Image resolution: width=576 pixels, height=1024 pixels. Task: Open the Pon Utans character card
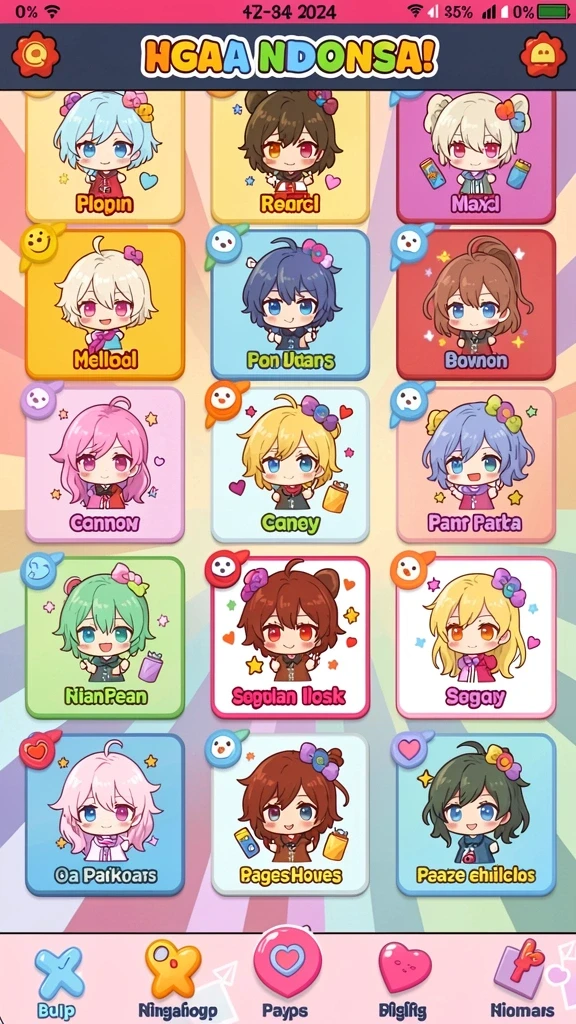click(x=290, y=304)
